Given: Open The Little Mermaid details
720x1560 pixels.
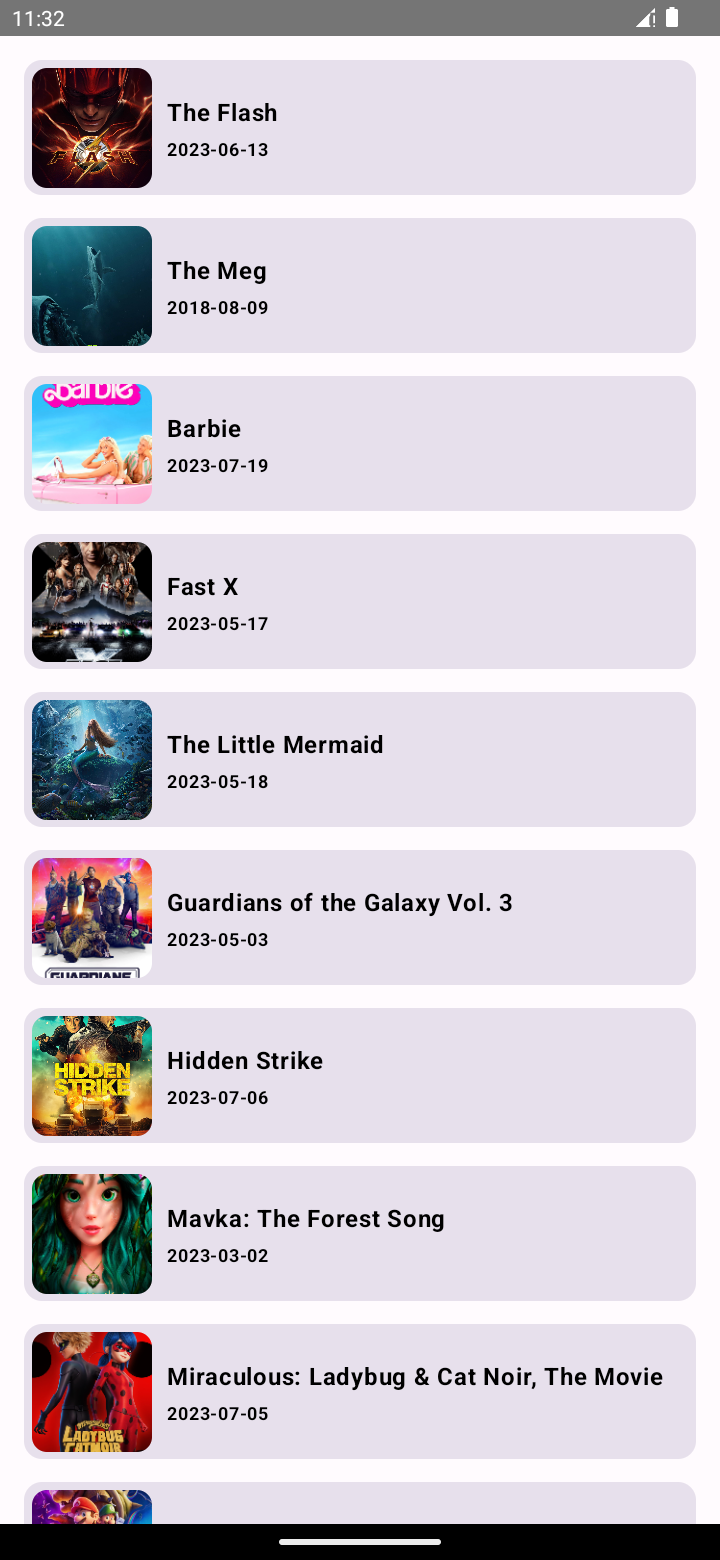Looking at the screenshot, I should [x=360, y=759].
